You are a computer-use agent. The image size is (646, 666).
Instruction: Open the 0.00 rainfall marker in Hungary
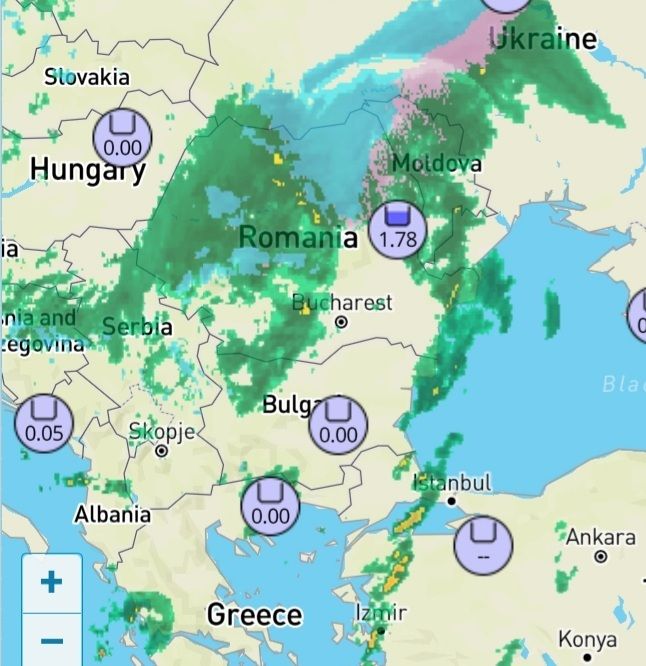point(123,137)
